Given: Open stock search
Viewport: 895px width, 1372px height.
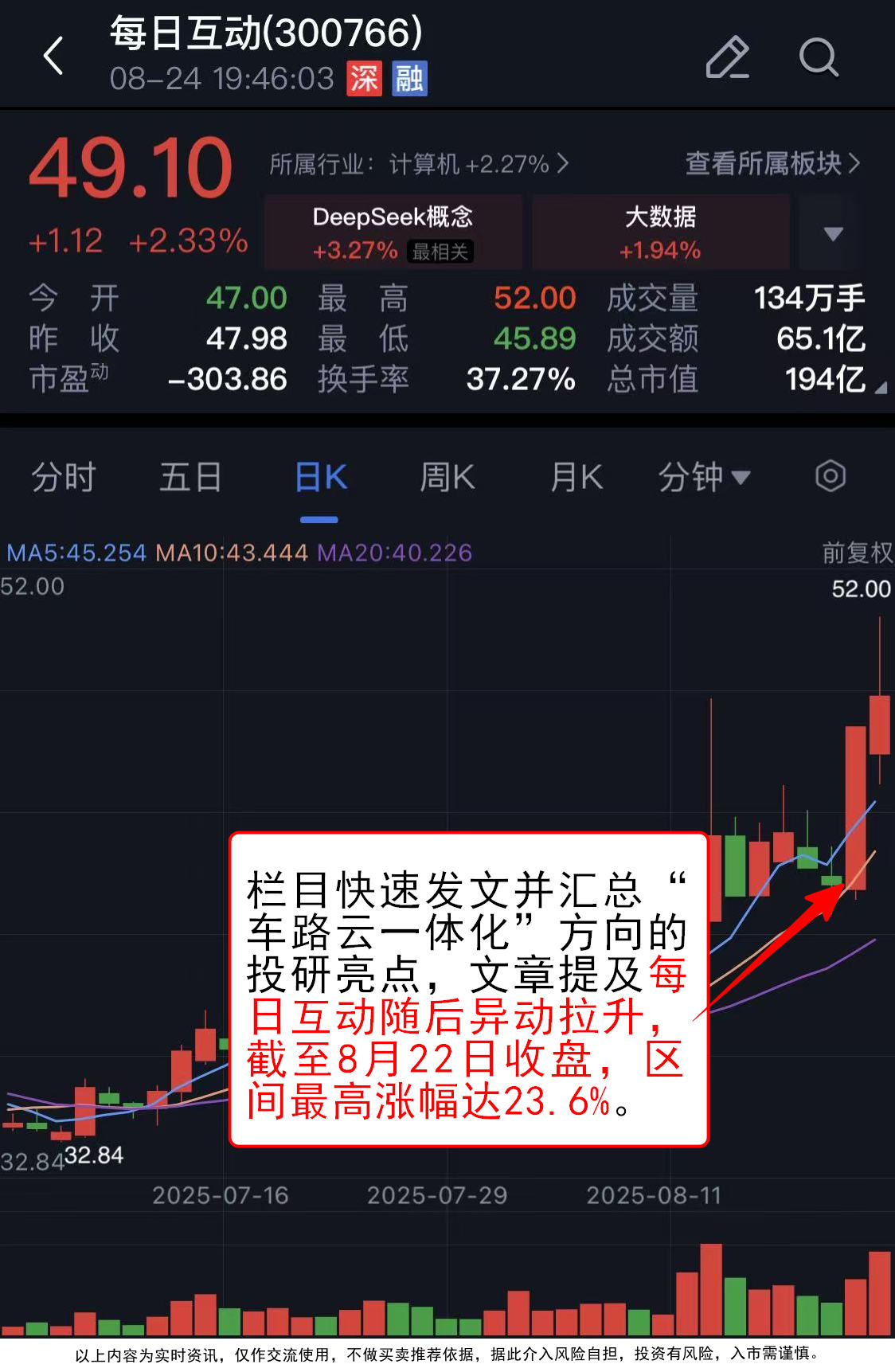Looking at the screenshot, I should (819, 57).
